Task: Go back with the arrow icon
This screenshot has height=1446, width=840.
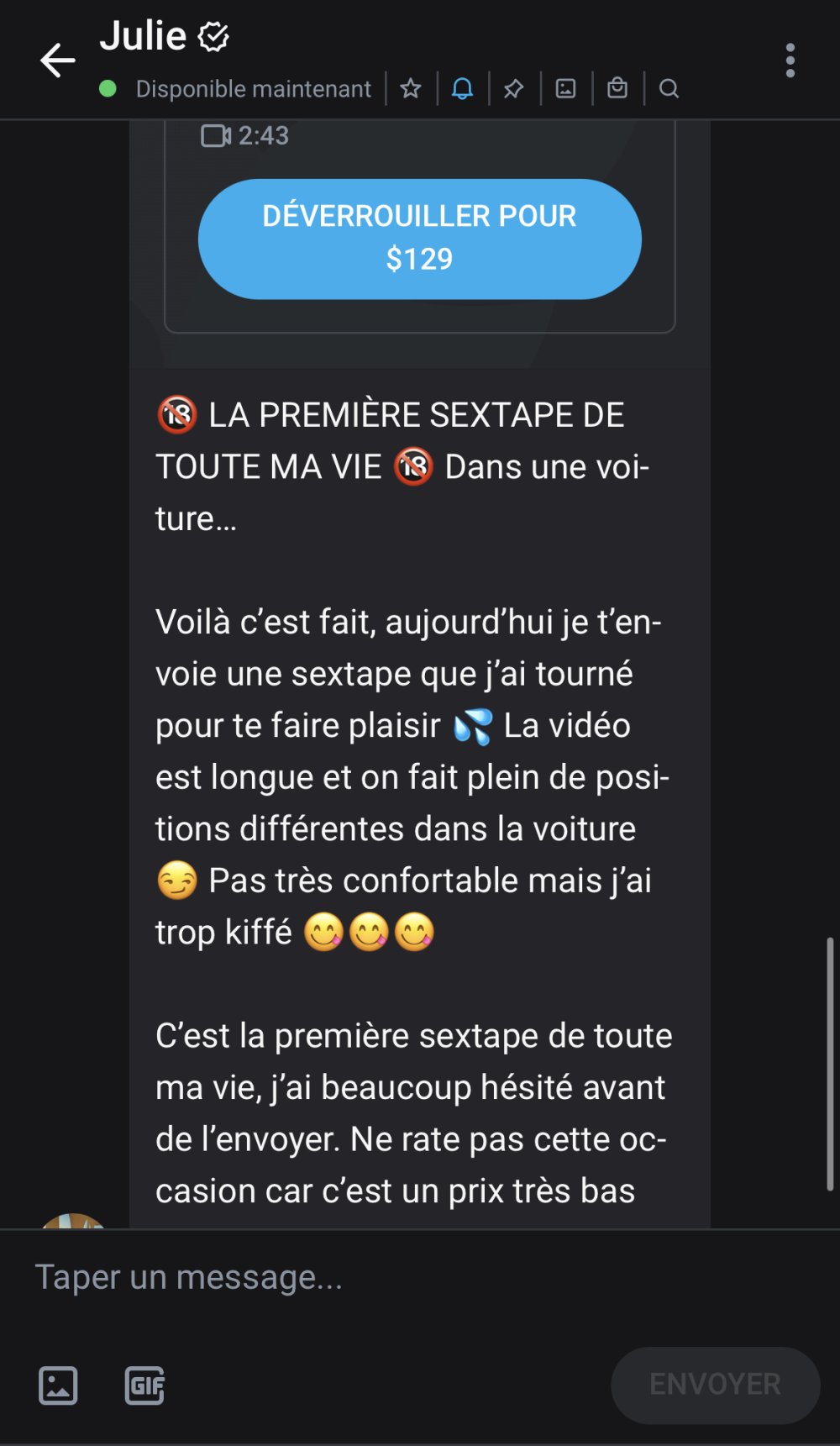Action: pos(57,60)
